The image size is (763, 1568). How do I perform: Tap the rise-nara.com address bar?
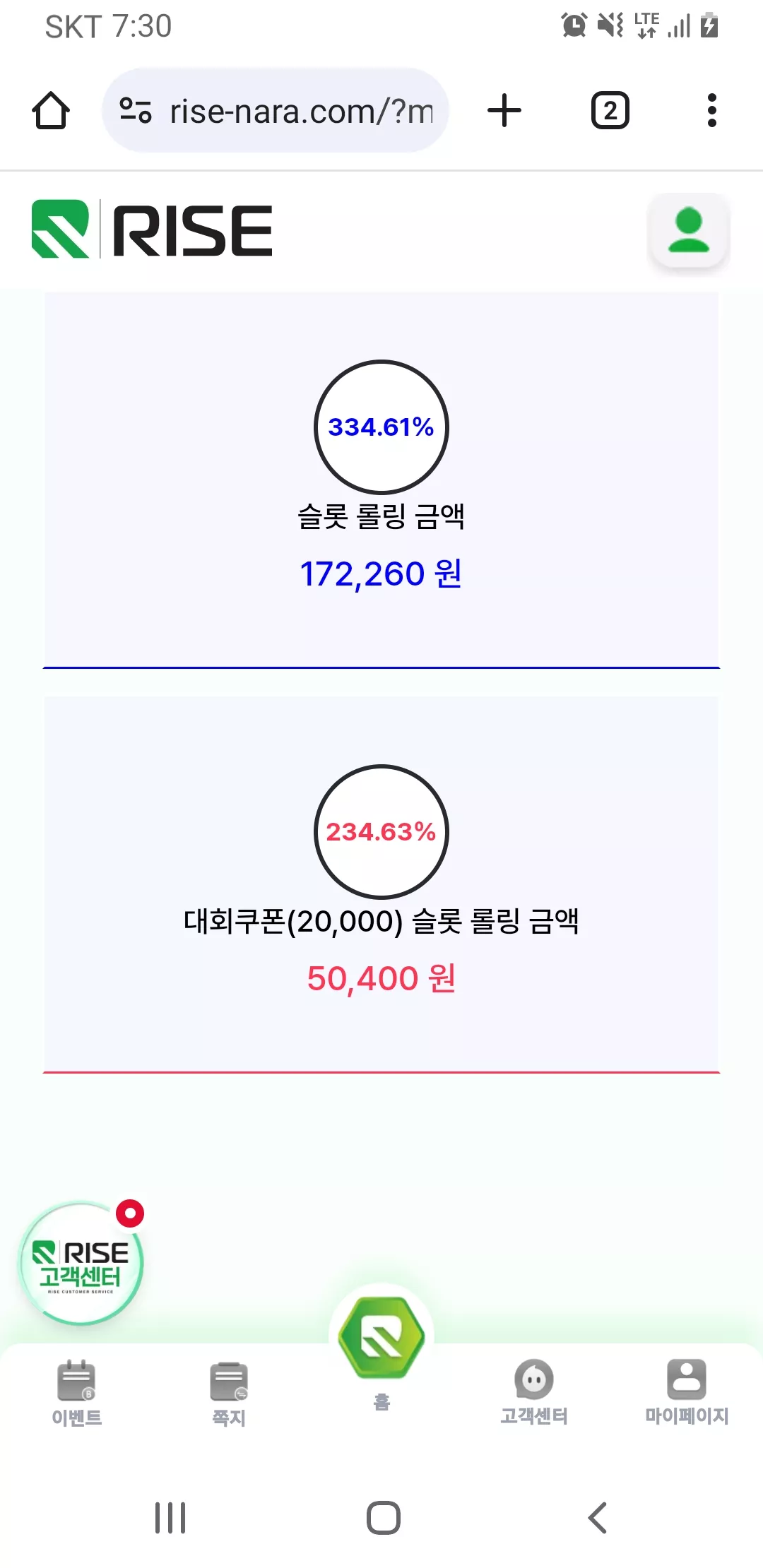pos(276,111)
